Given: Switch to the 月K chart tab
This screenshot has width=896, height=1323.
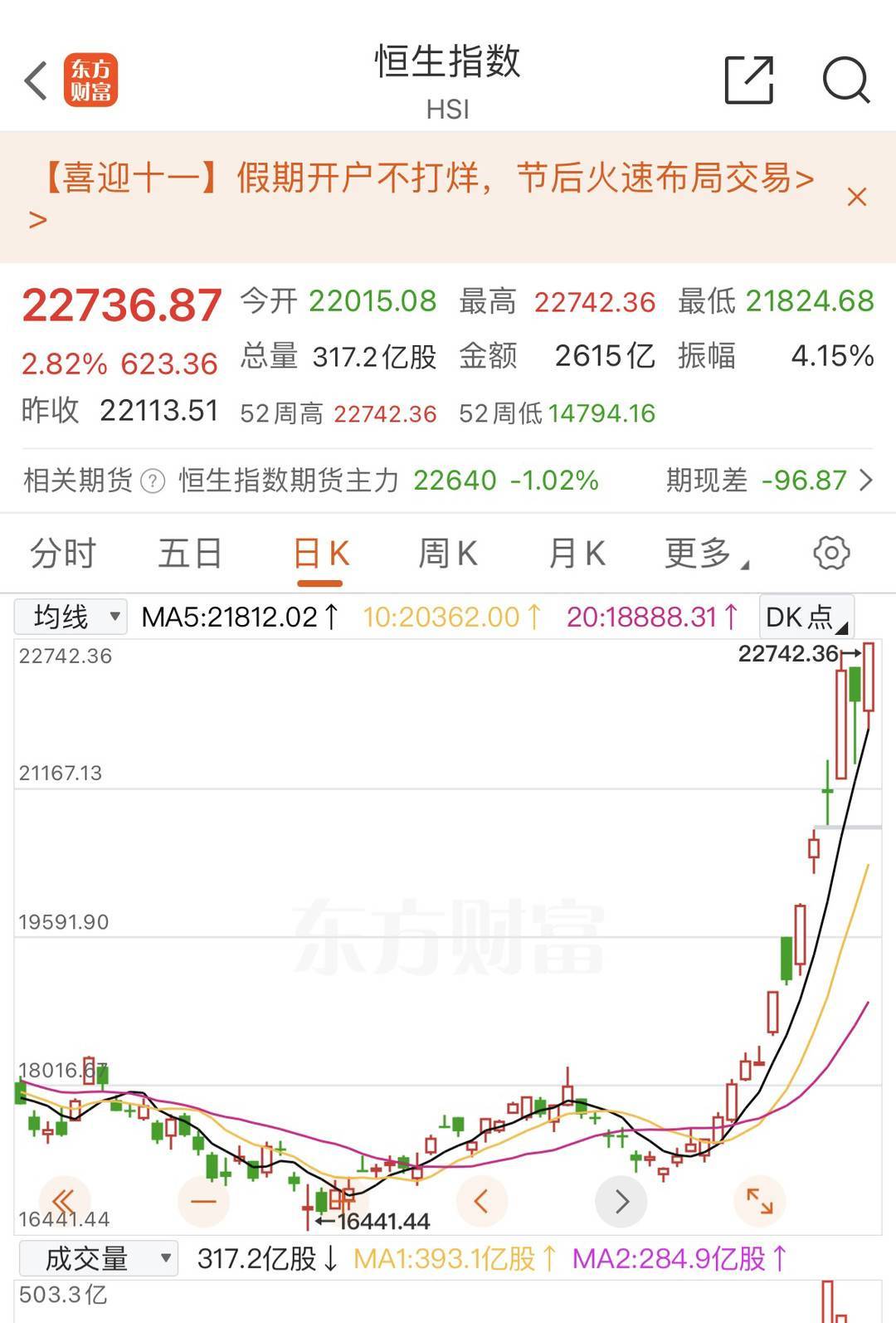Looking at the screenshot, I should 577,553.
